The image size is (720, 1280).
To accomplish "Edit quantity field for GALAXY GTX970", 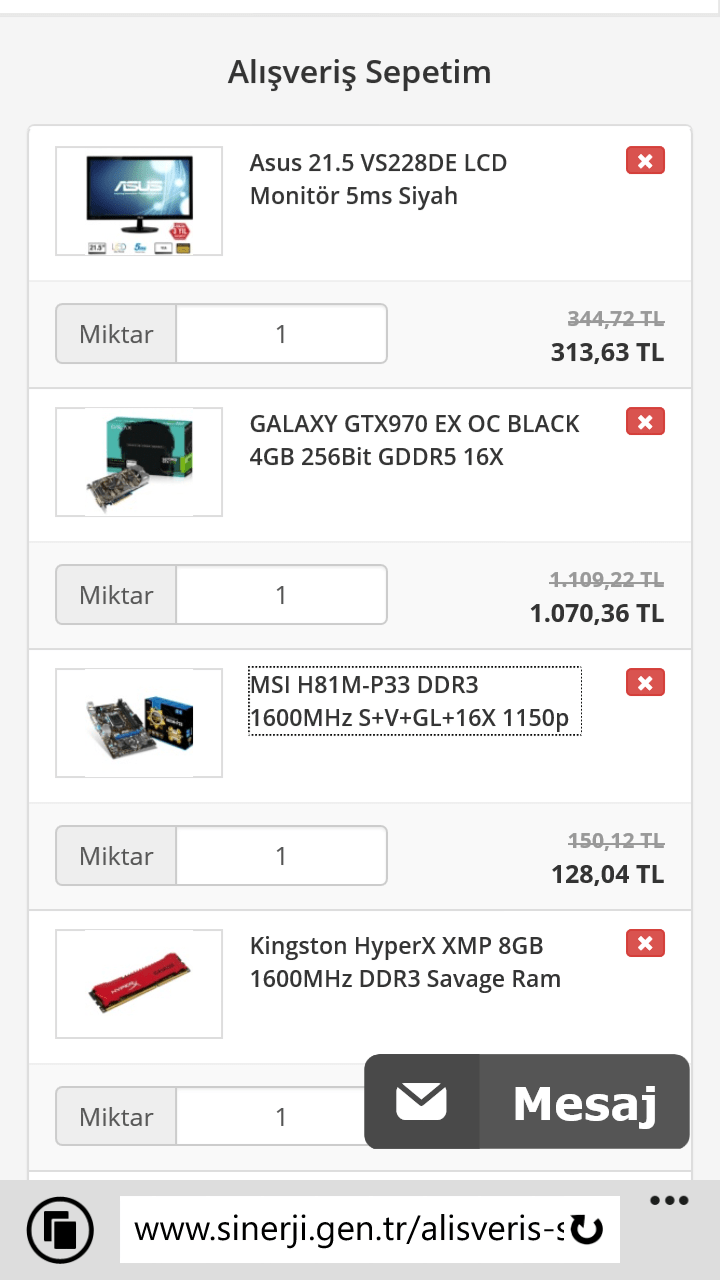I will (281, 595).
